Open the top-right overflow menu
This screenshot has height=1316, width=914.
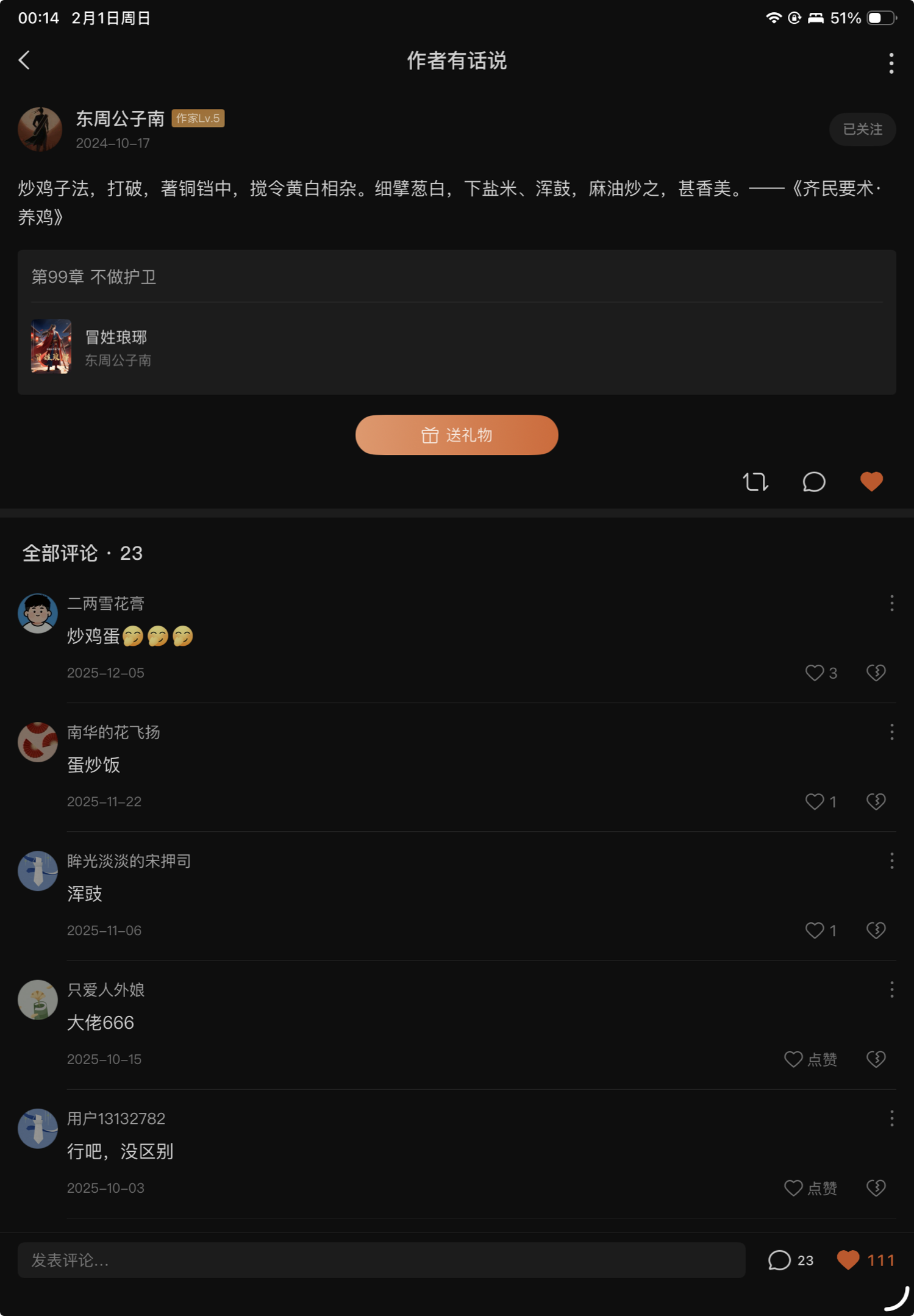click(x=891, y=63)
